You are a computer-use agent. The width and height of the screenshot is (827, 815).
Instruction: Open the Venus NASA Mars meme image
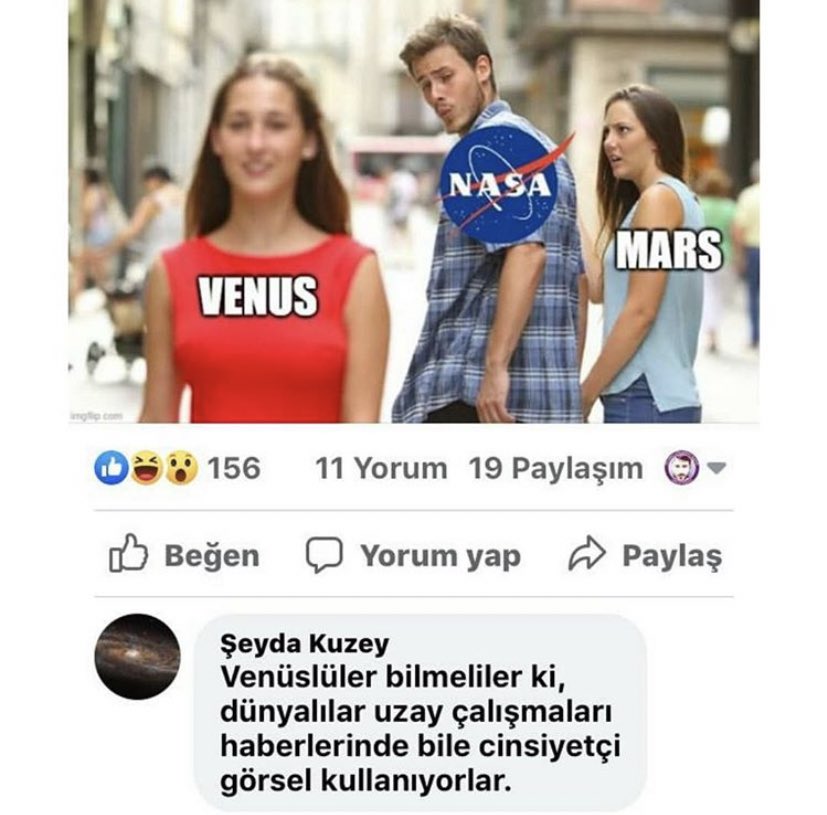click(x=413, y=212)
